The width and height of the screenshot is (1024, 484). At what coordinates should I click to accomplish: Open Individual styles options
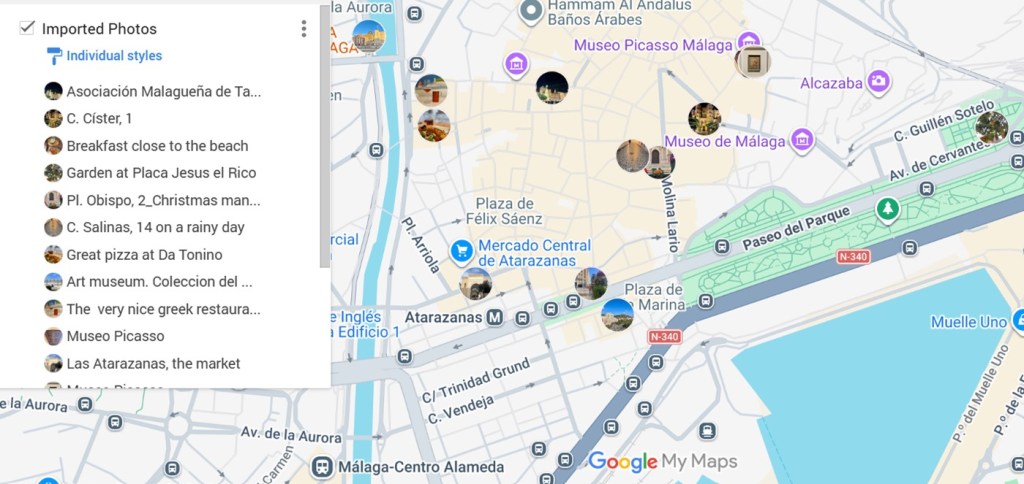tap(113, 56)
